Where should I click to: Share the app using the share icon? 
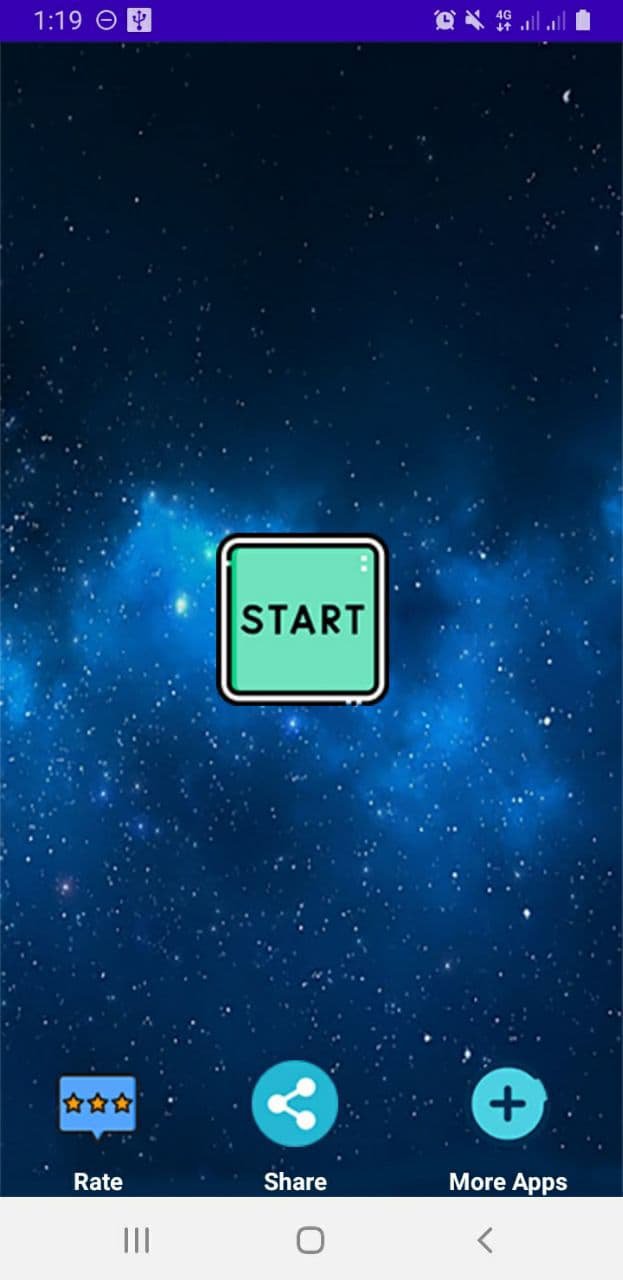coord(295,1104)
